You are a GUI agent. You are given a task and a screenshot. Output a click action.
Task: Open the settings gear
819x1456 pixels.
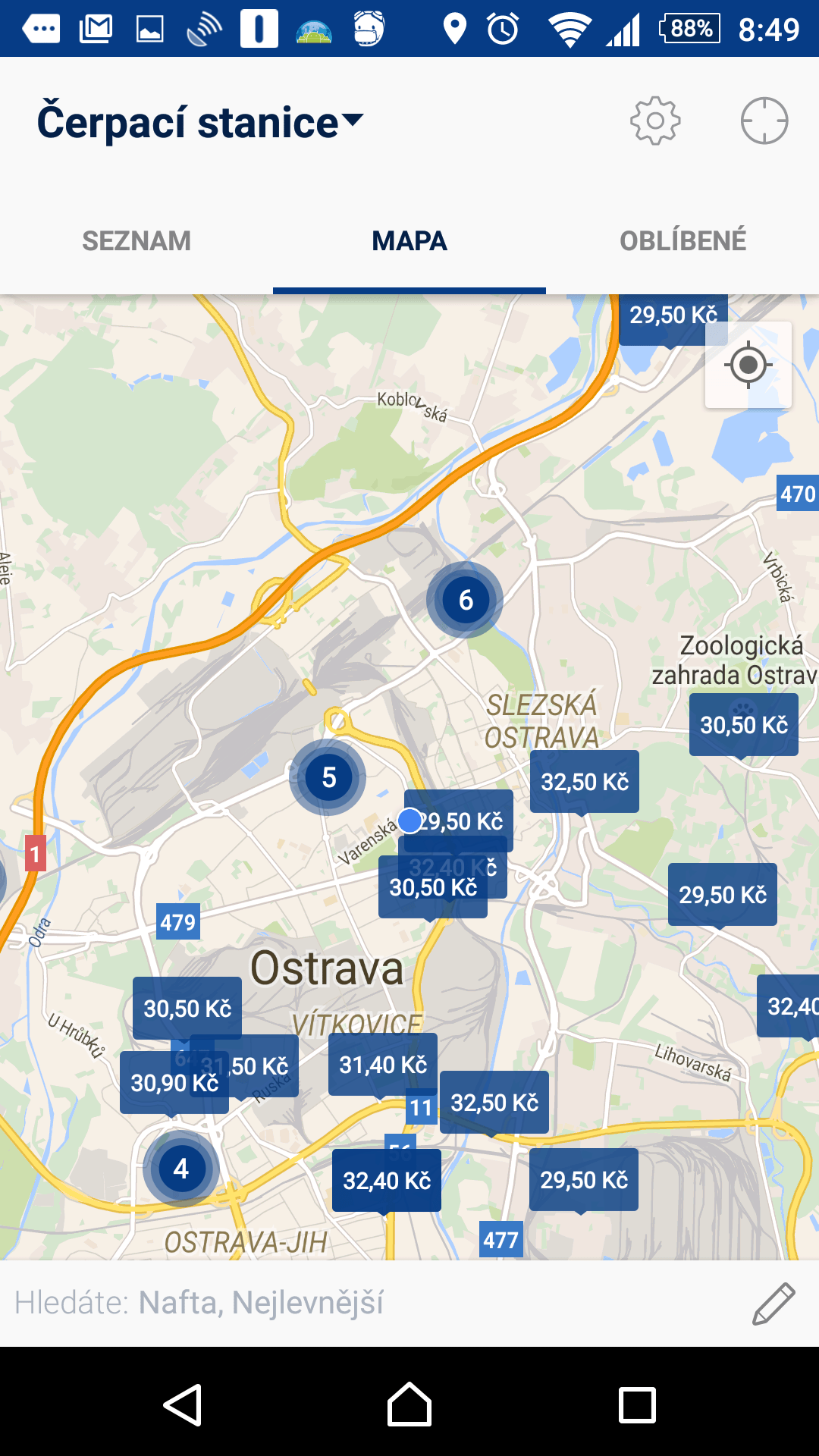point(655,121)
